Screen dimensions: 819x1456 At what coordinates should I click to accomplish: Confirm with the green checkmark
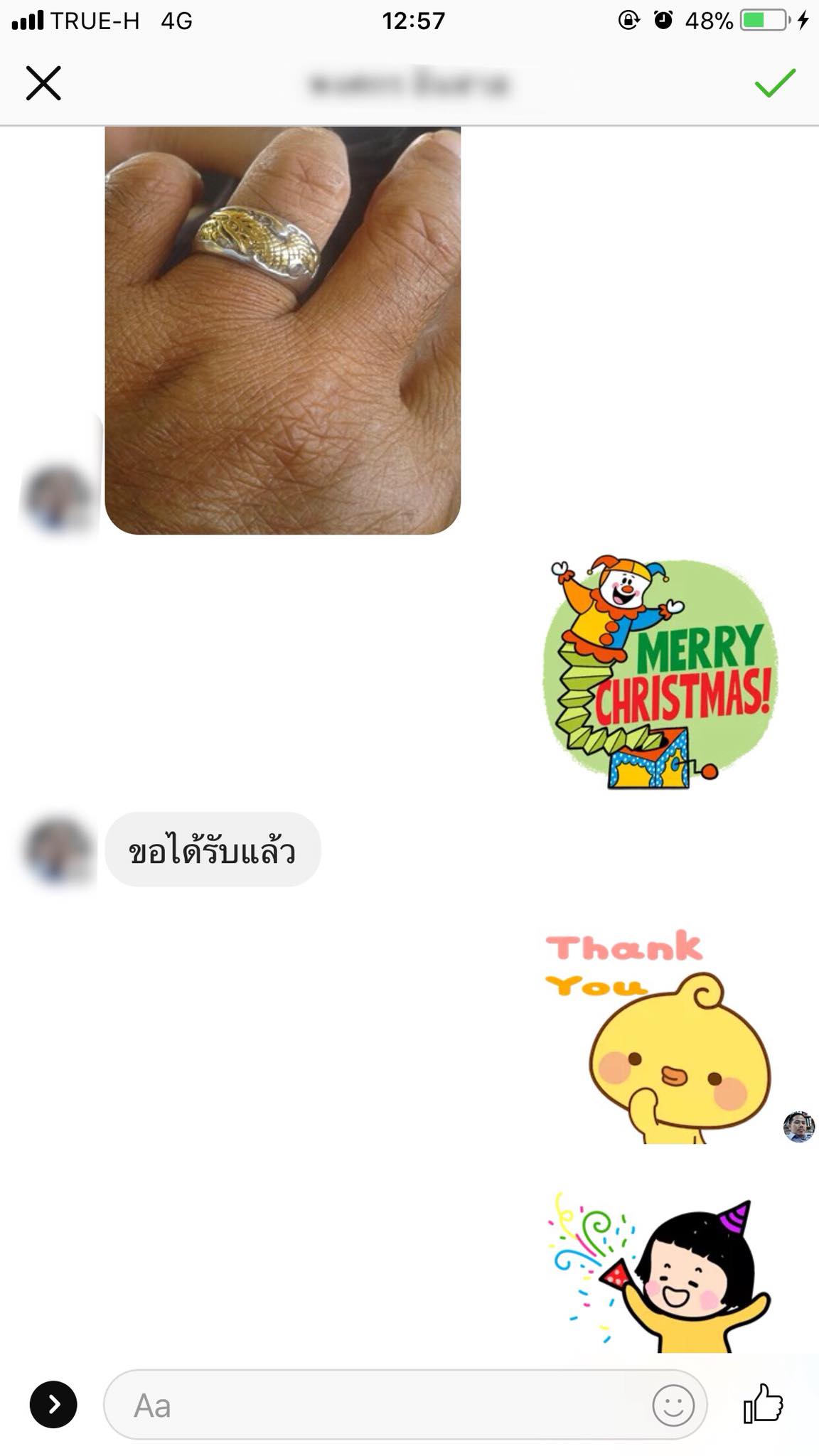point(774,83)
